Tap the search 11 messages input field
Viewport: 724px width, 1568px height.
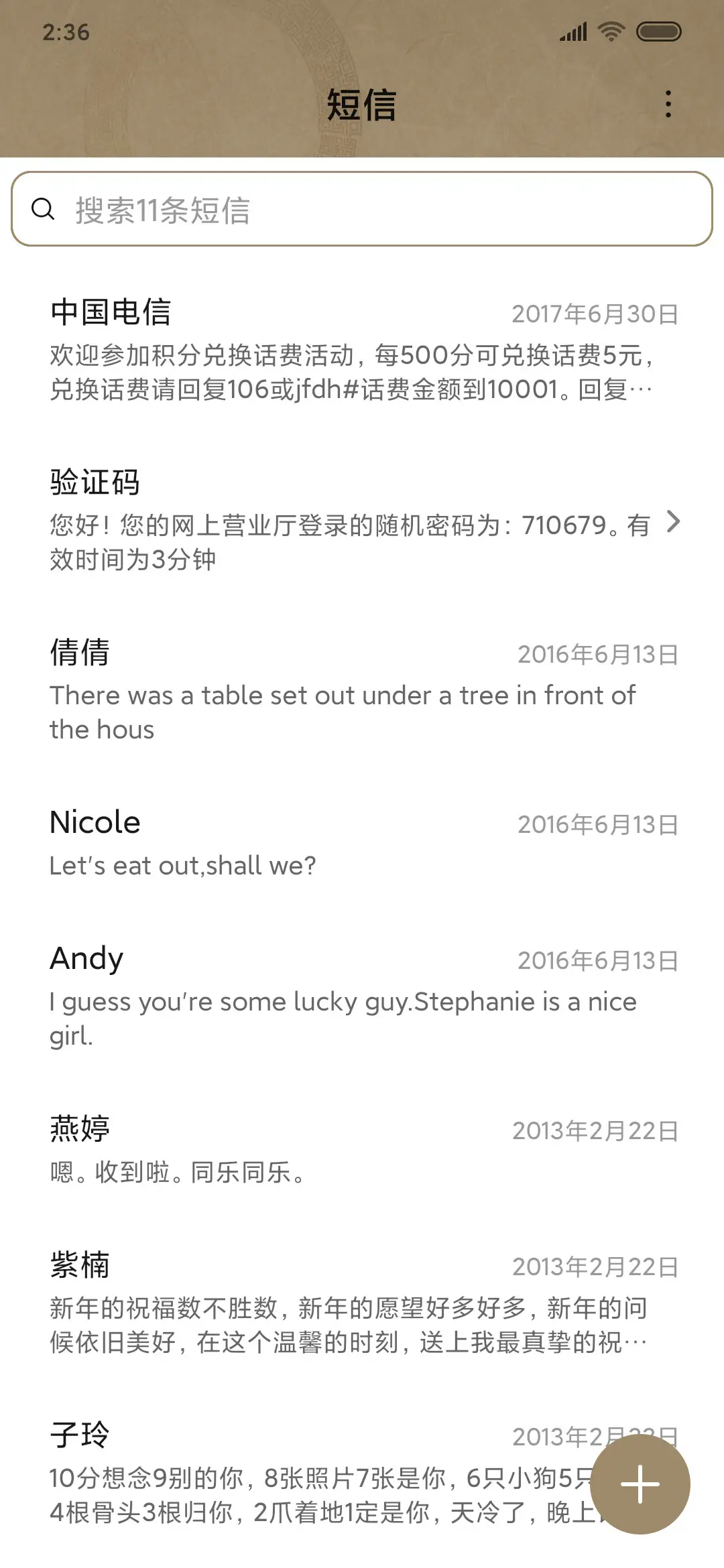(x=362, y=209)
